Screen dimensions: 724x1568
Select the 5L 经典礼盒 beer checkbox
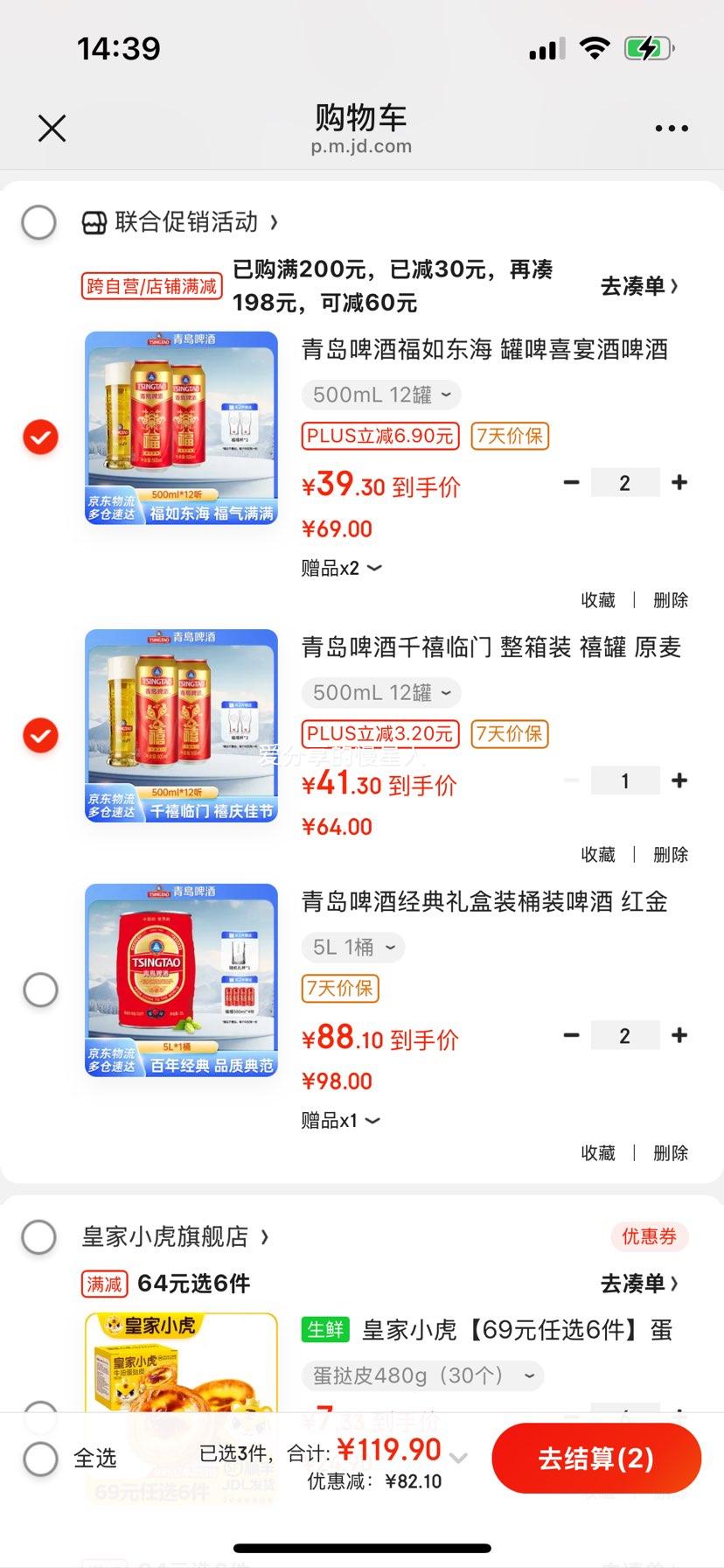pyautogui.click(x=39, y=990)
